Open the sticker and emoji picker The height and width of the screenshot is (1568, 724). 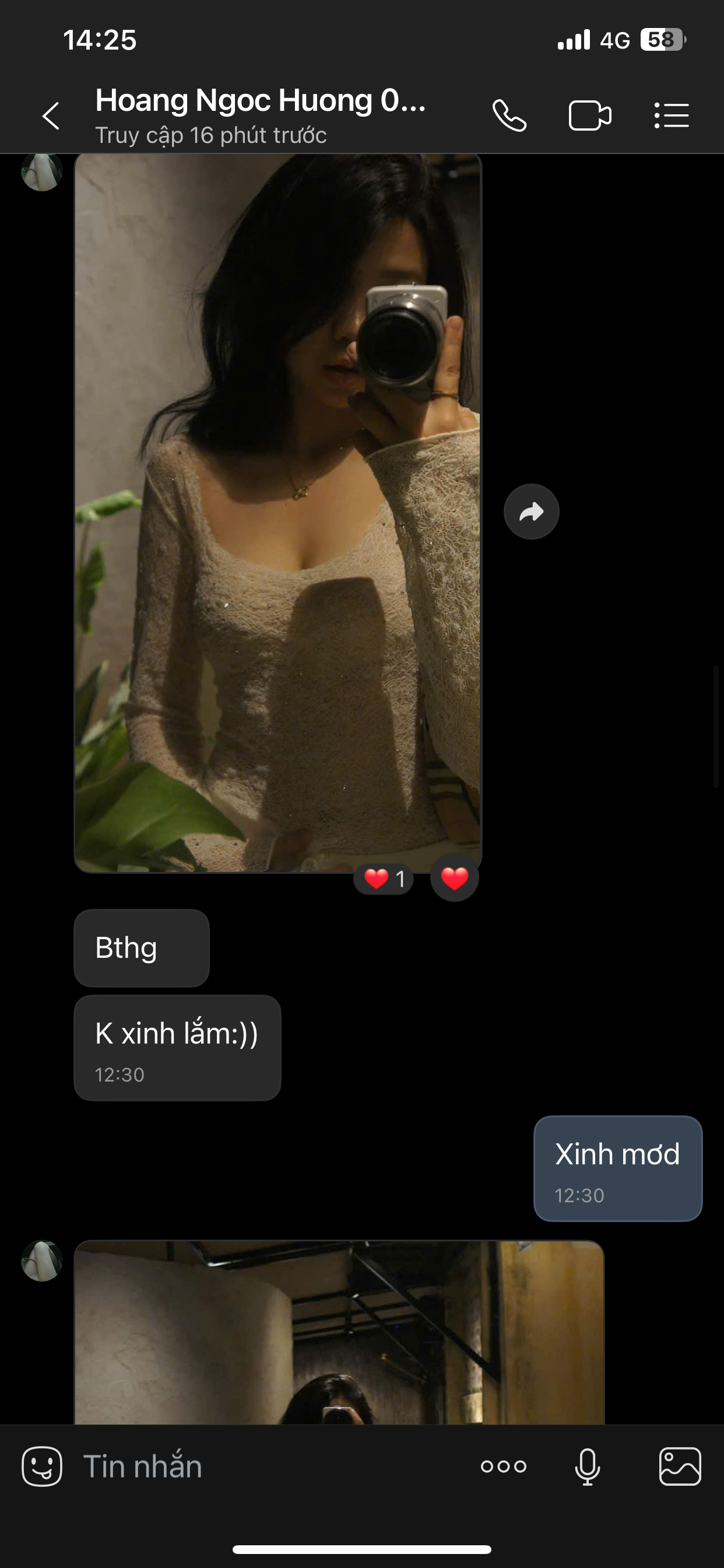click(x=42, y=1466)
